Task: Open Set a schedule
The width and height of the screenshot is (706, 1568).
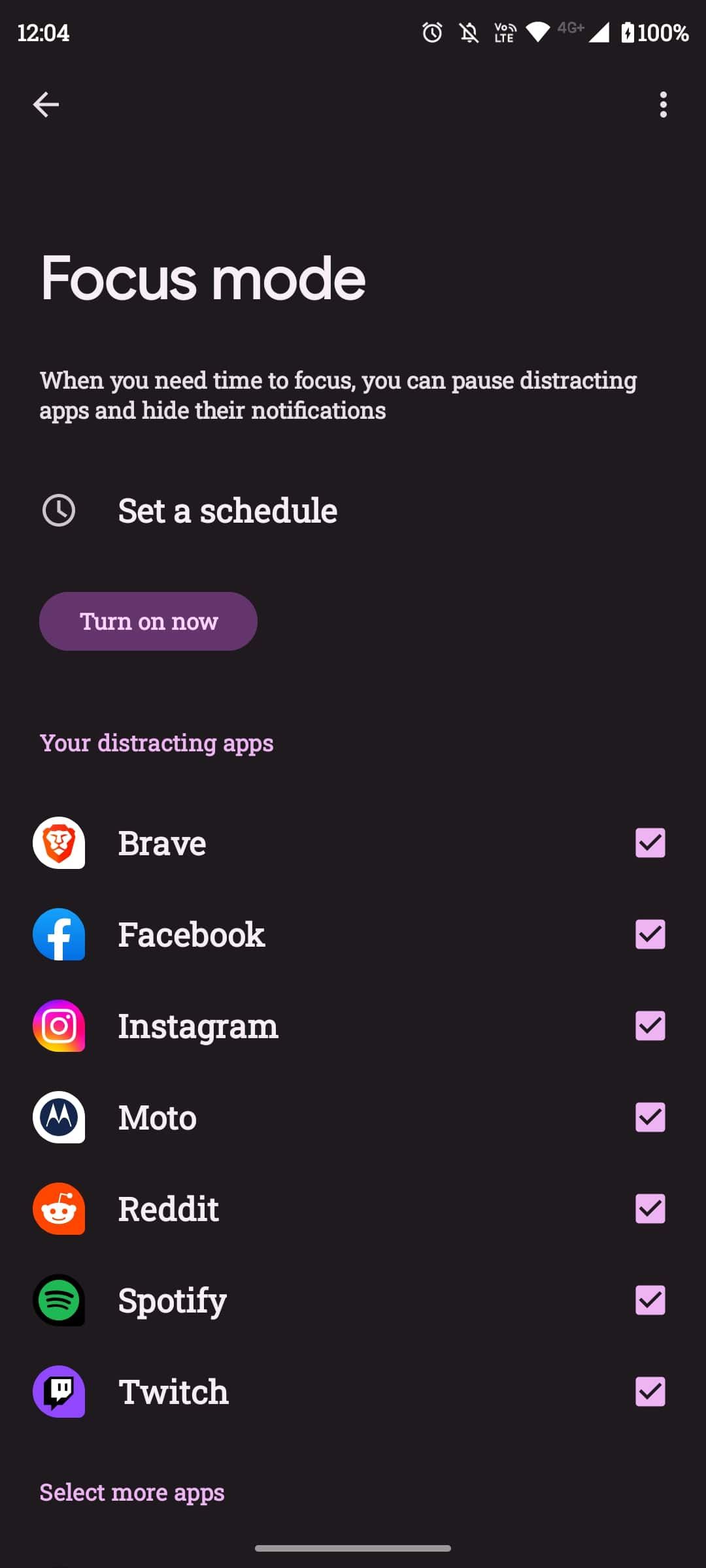Action: click(x=227, y=511)
